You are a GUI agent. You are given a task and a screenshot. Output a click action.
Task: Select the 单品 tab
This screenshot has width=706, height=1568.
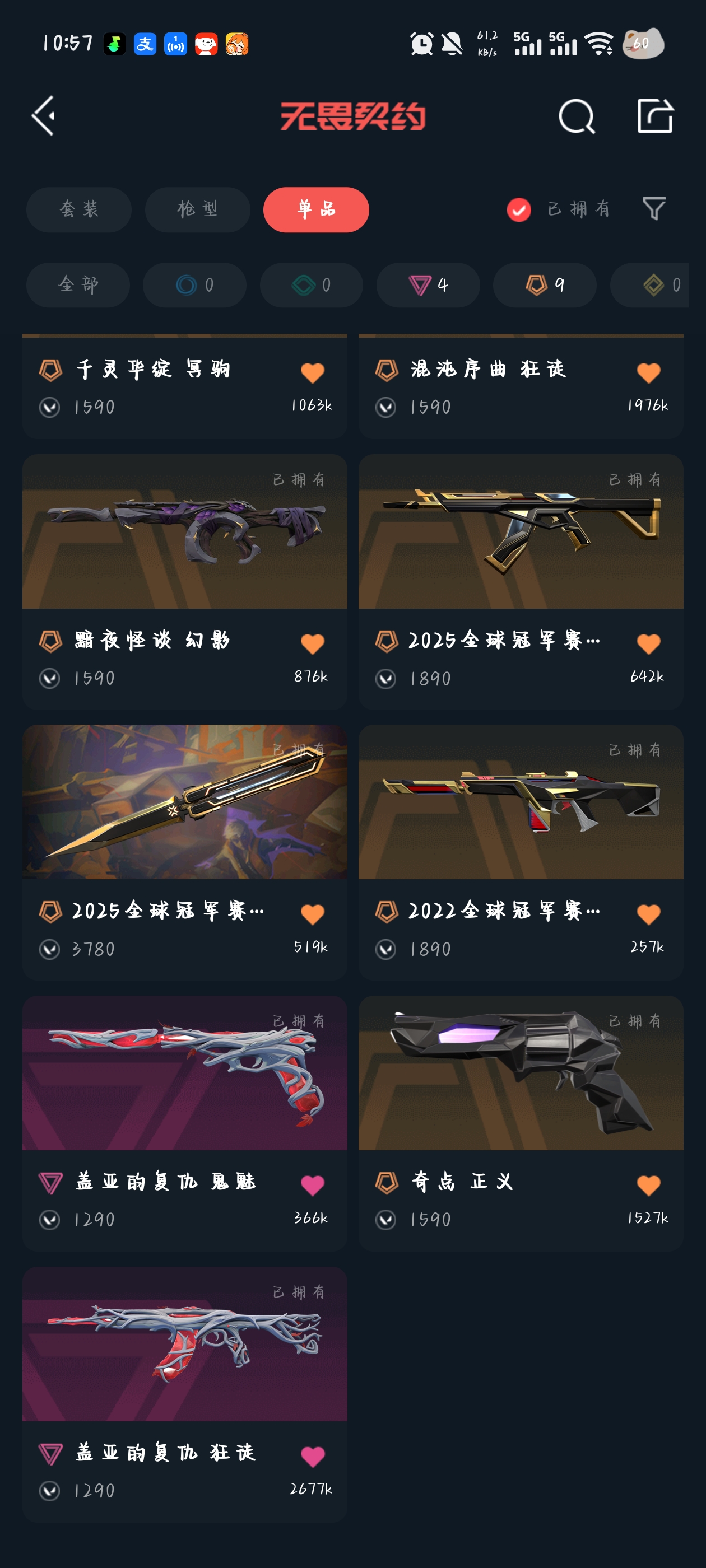coord(316,209)
